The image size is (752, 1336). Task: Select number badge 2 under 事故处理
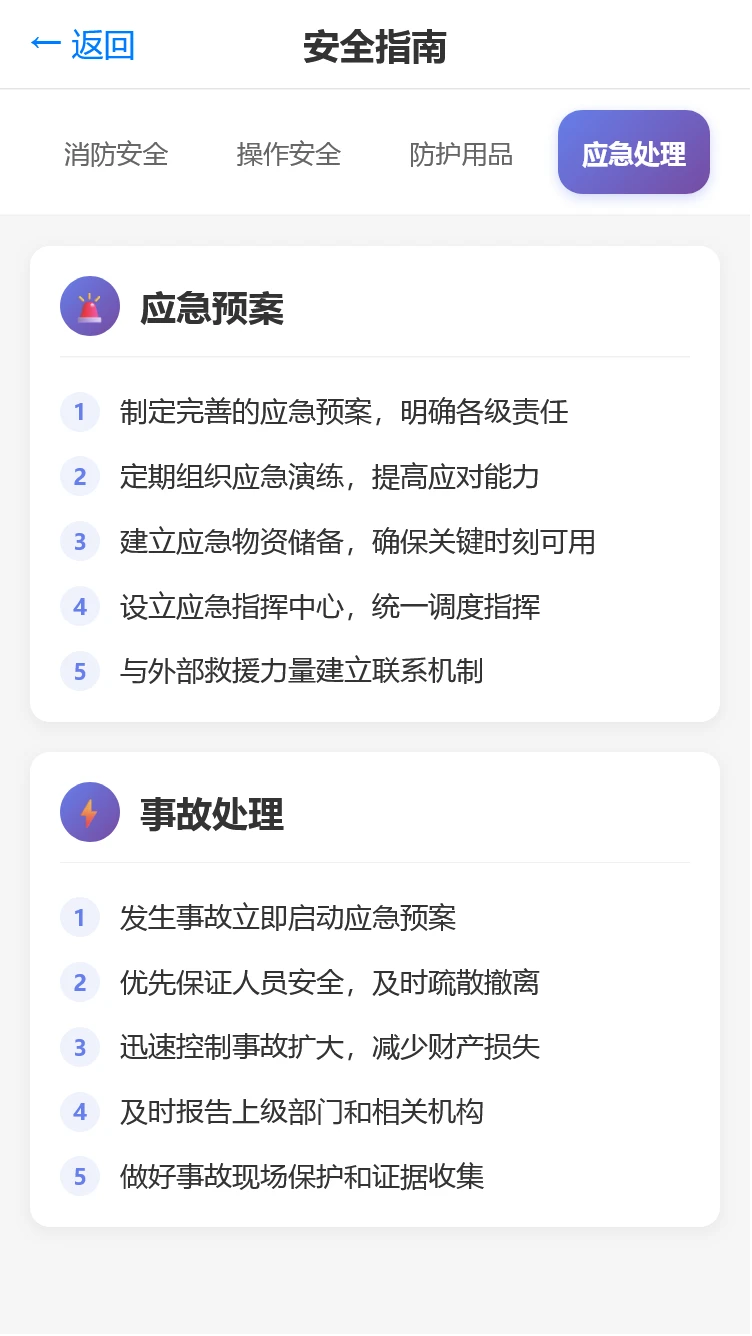[x=79, y=982]
